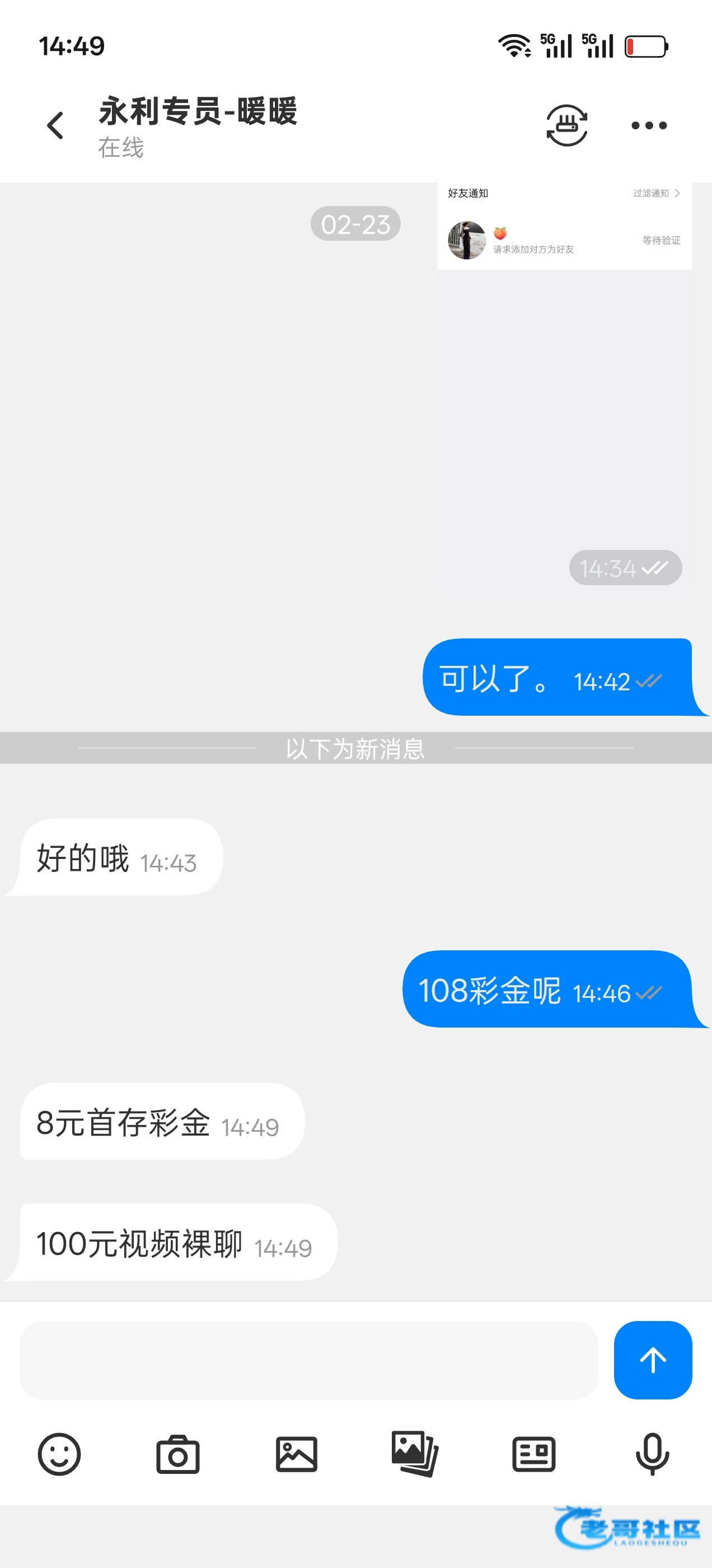Viewport: 712px width, 1568px height.
Task: Open the emoji picker
Action: pos(59,1454)
